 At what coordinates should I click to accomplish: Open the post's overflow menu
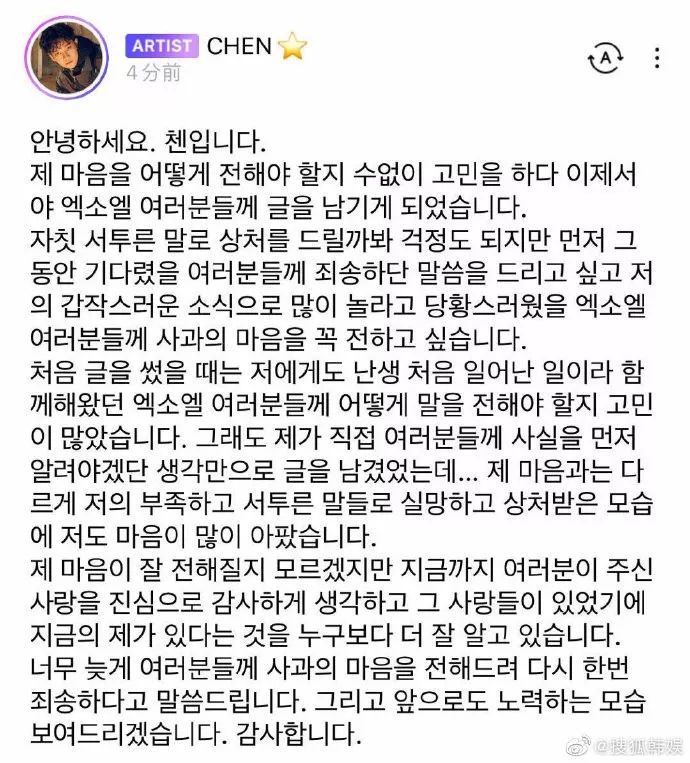coord(656,57)
